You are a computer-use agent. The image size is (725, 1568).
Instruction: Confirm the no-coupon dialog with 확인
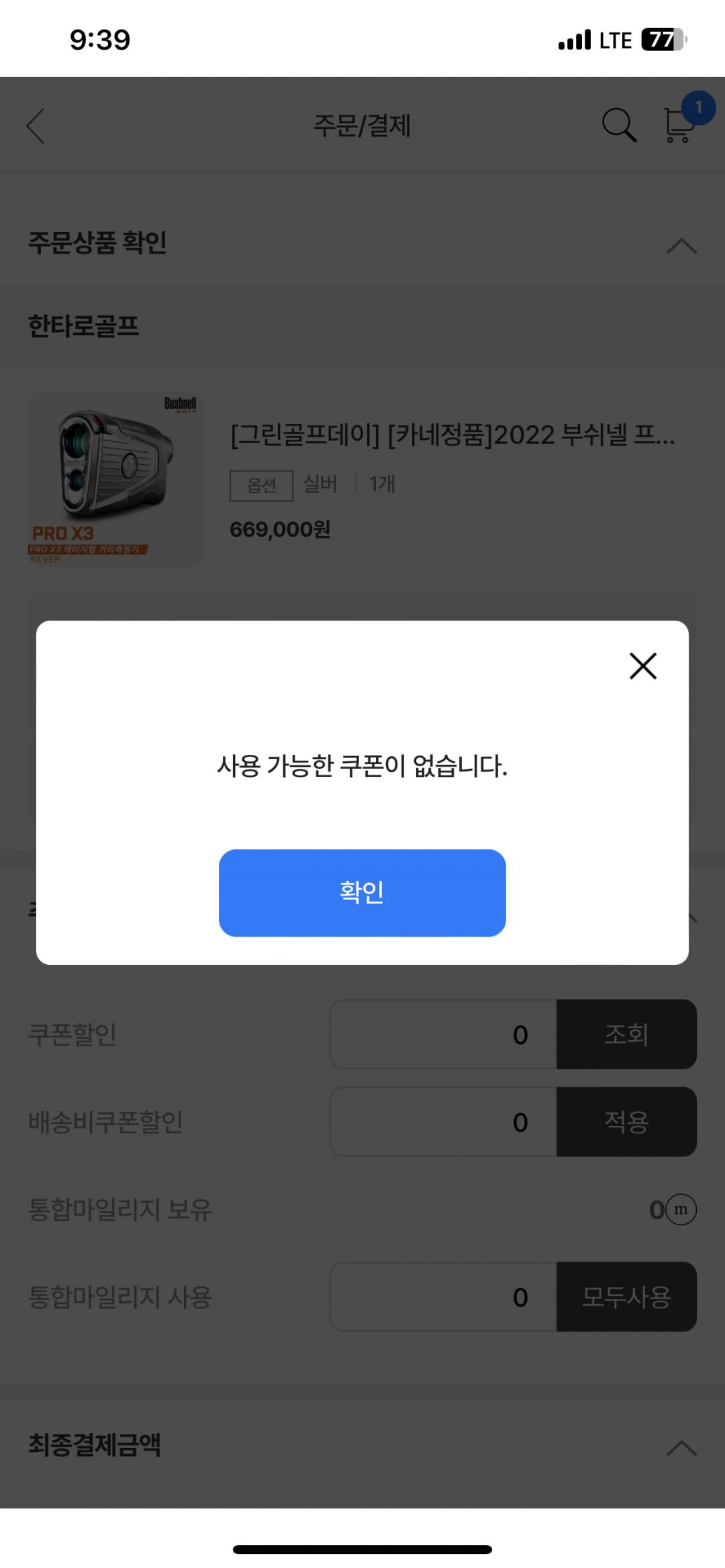[x=362, y=892]
